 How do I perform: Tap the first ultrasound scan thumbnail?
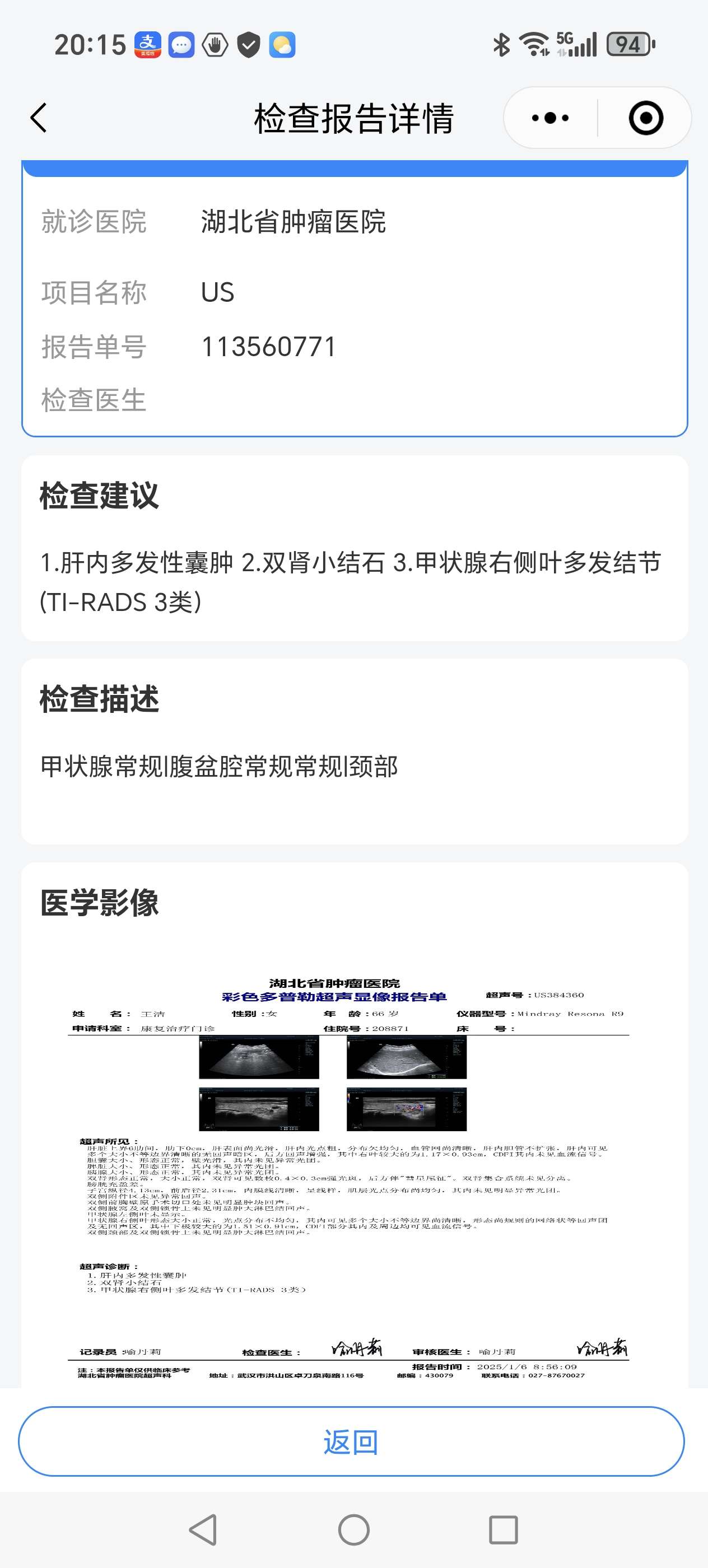click(258, 1058)
